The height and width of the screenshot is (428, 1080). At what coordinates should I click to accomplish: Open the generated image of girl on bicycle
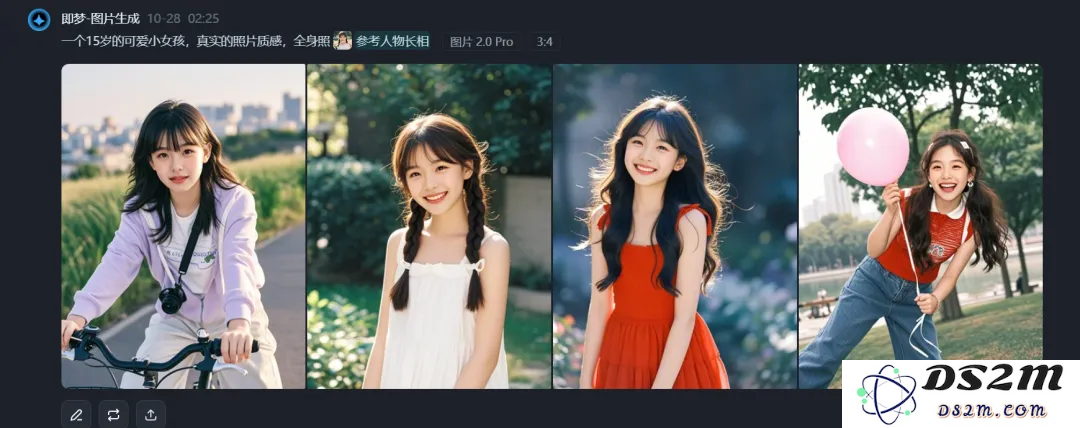183,226
